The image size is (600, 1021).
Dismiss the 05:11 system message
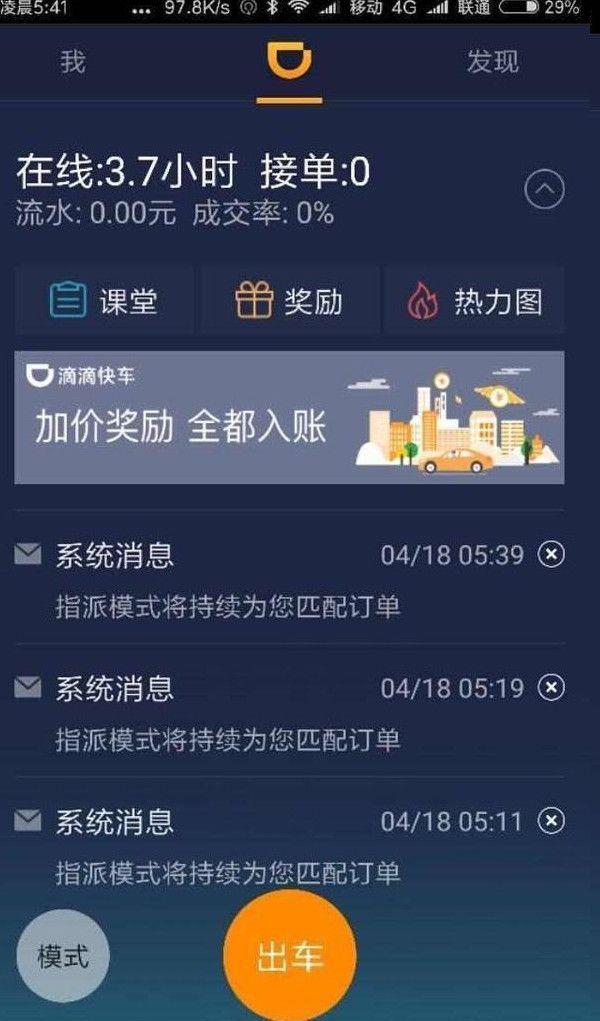point(551,821)
